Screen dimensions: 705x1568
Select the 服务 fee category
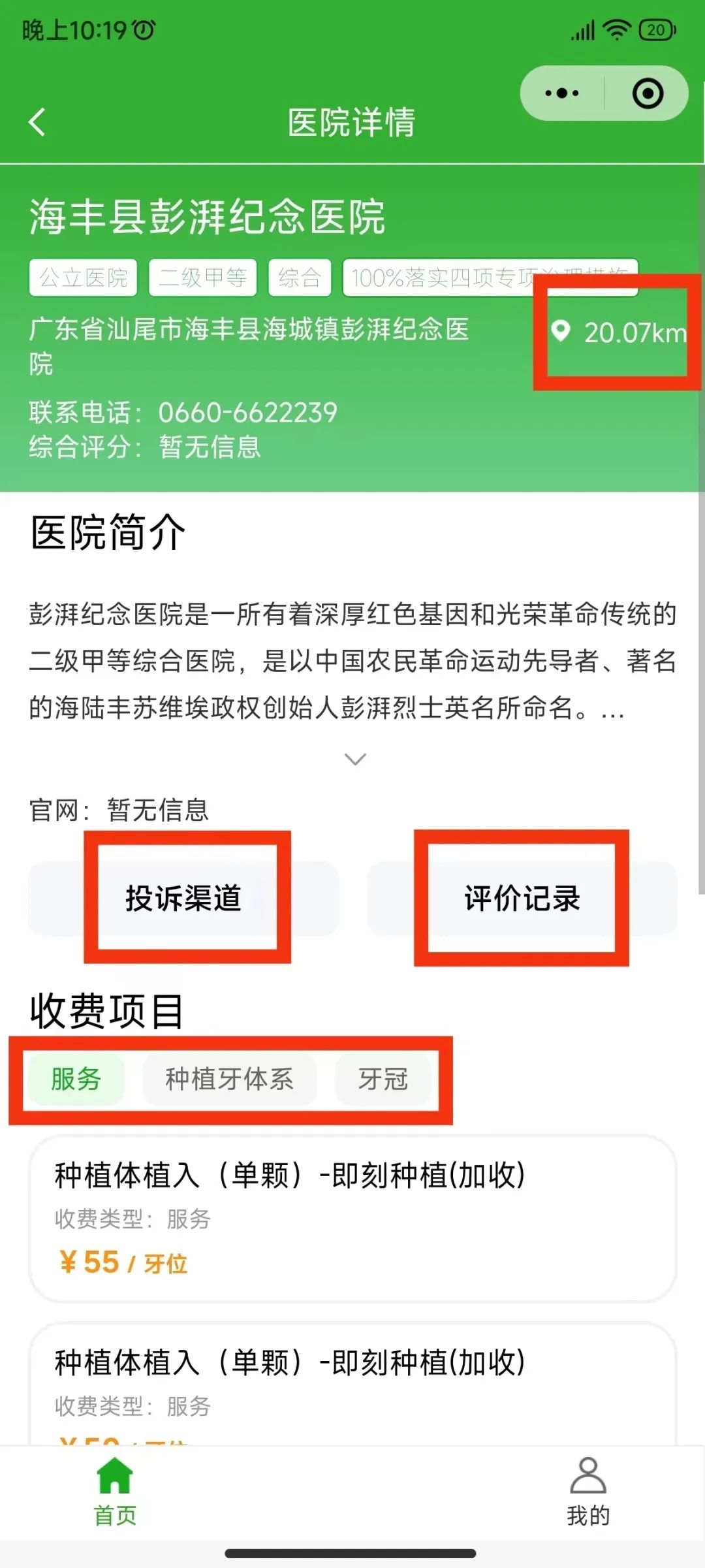76,1079
